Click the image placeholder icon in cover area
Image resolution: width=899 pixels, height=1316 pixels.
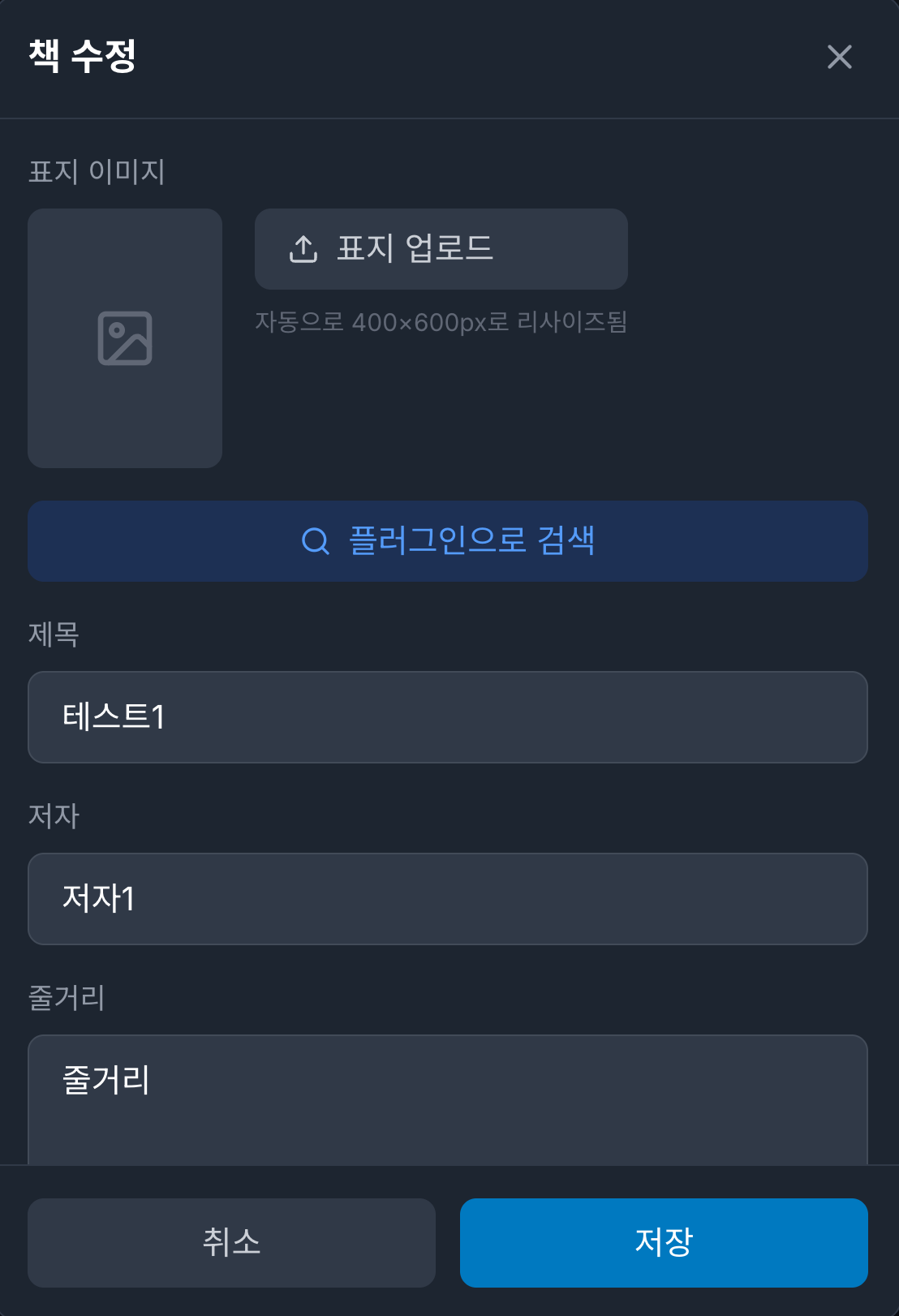[125, 338]
